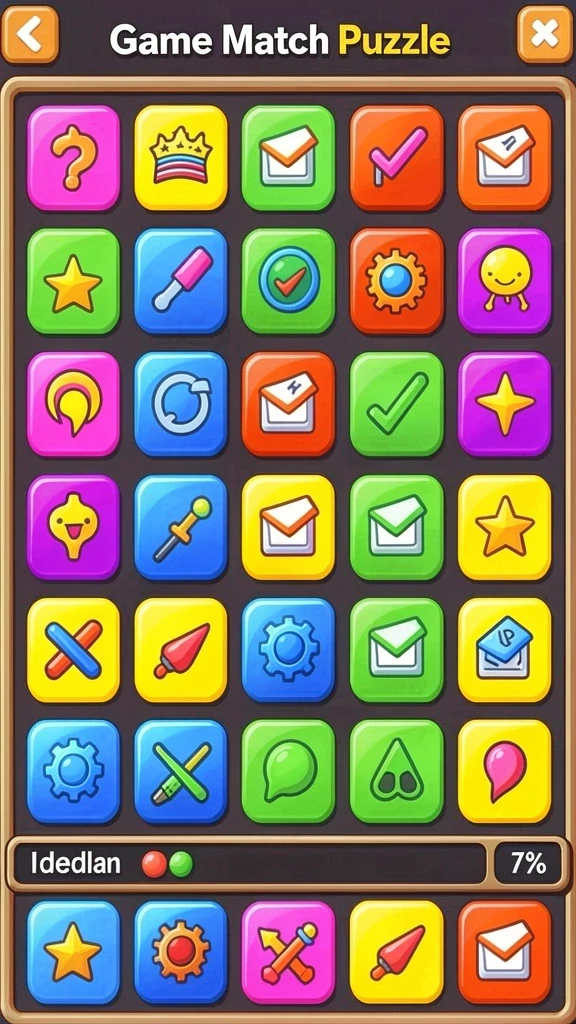Choose the pink crossed pencils tile
576x1024 pixels.
click(289, 952)
